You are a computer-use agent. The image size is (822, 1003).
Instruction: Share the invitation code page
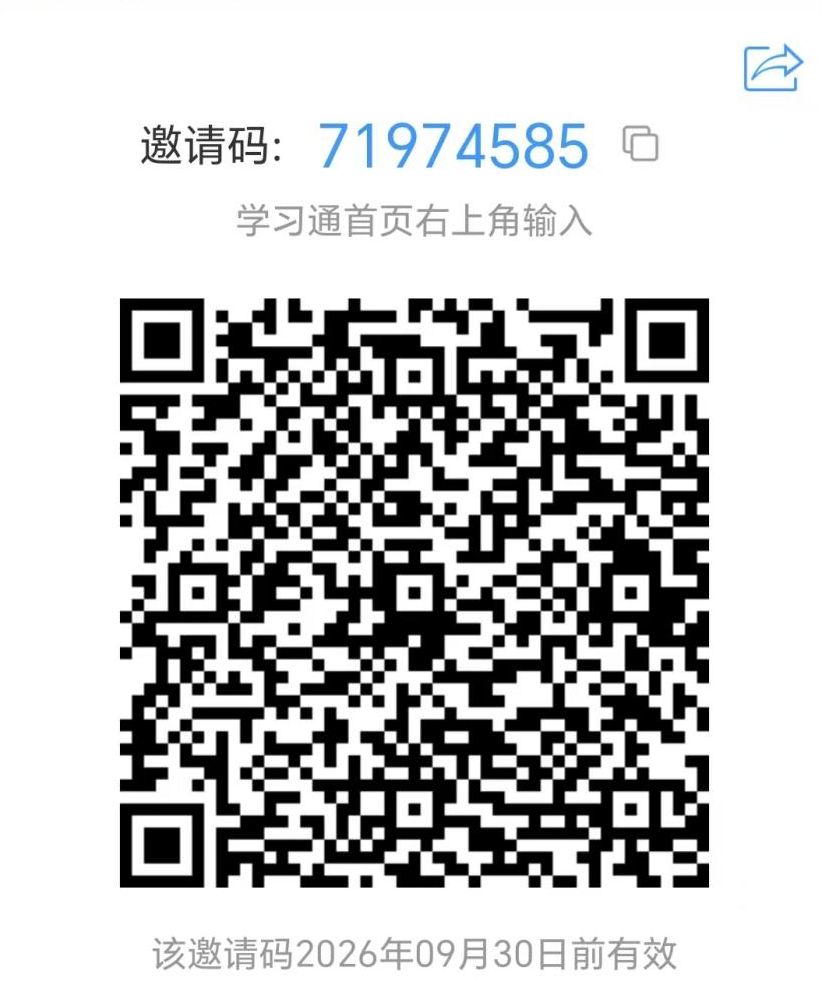(x=772, y=68)
